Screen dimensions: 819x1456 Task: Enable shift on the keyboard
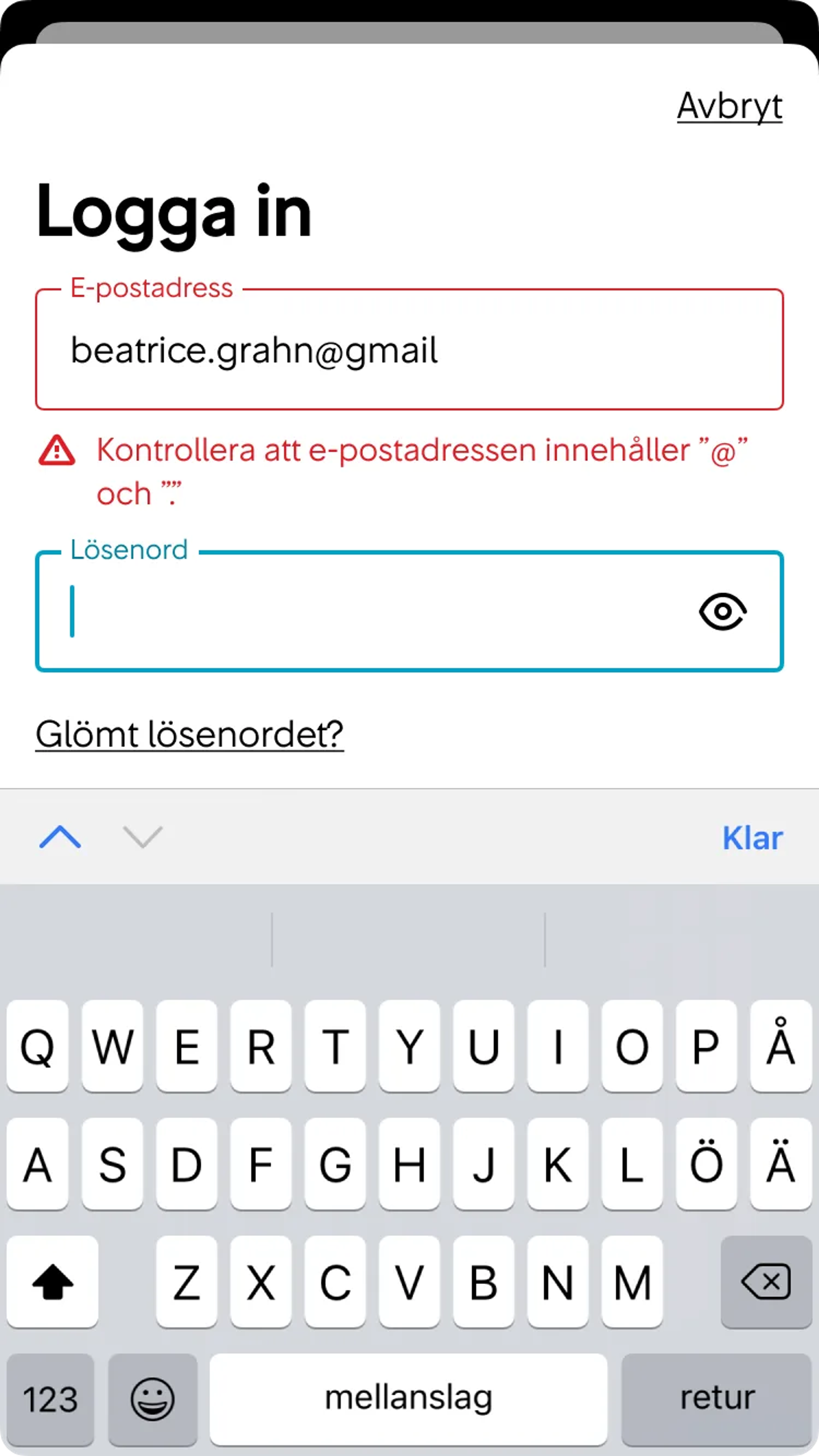(x=53, y=1281)
